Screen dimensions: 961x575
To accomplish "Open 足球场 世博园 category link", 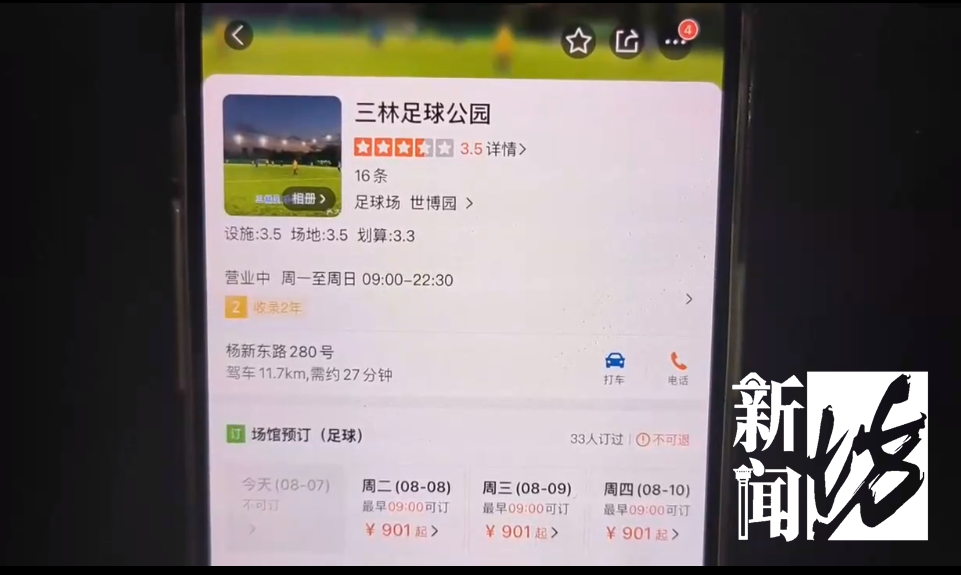I will (x=413, y=203).
